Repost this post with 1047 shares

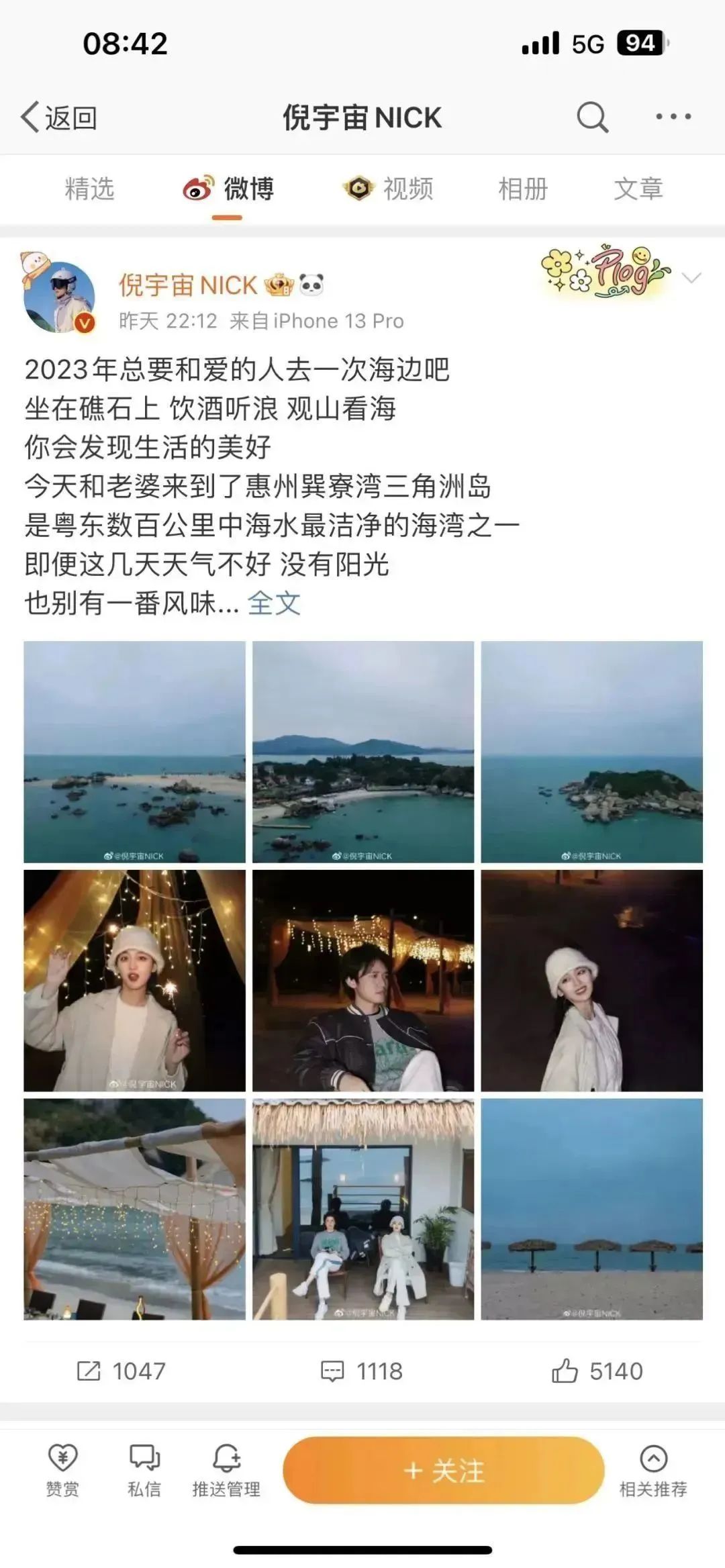(122, 1371)
